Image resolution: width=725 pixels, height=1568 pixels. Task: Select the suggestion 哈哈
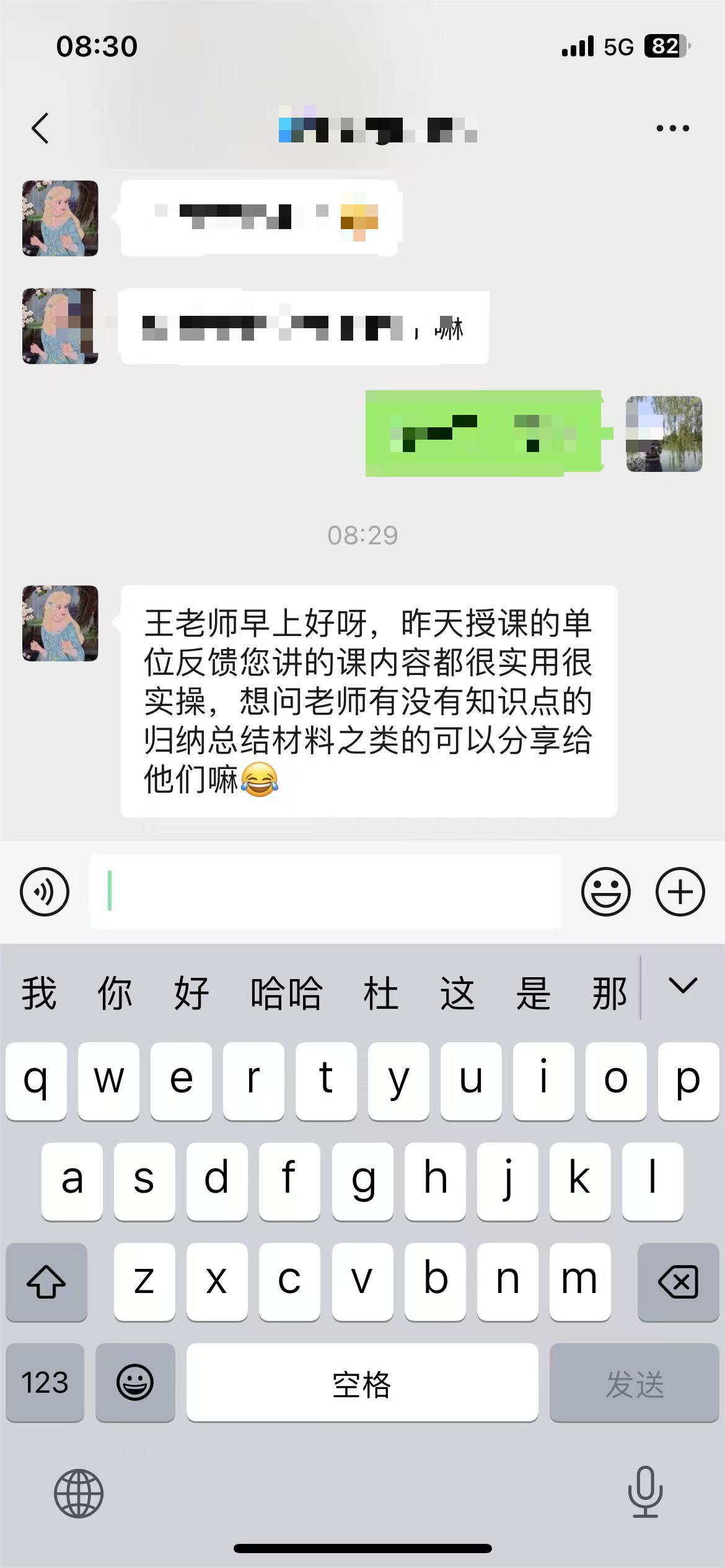point(286,993)
